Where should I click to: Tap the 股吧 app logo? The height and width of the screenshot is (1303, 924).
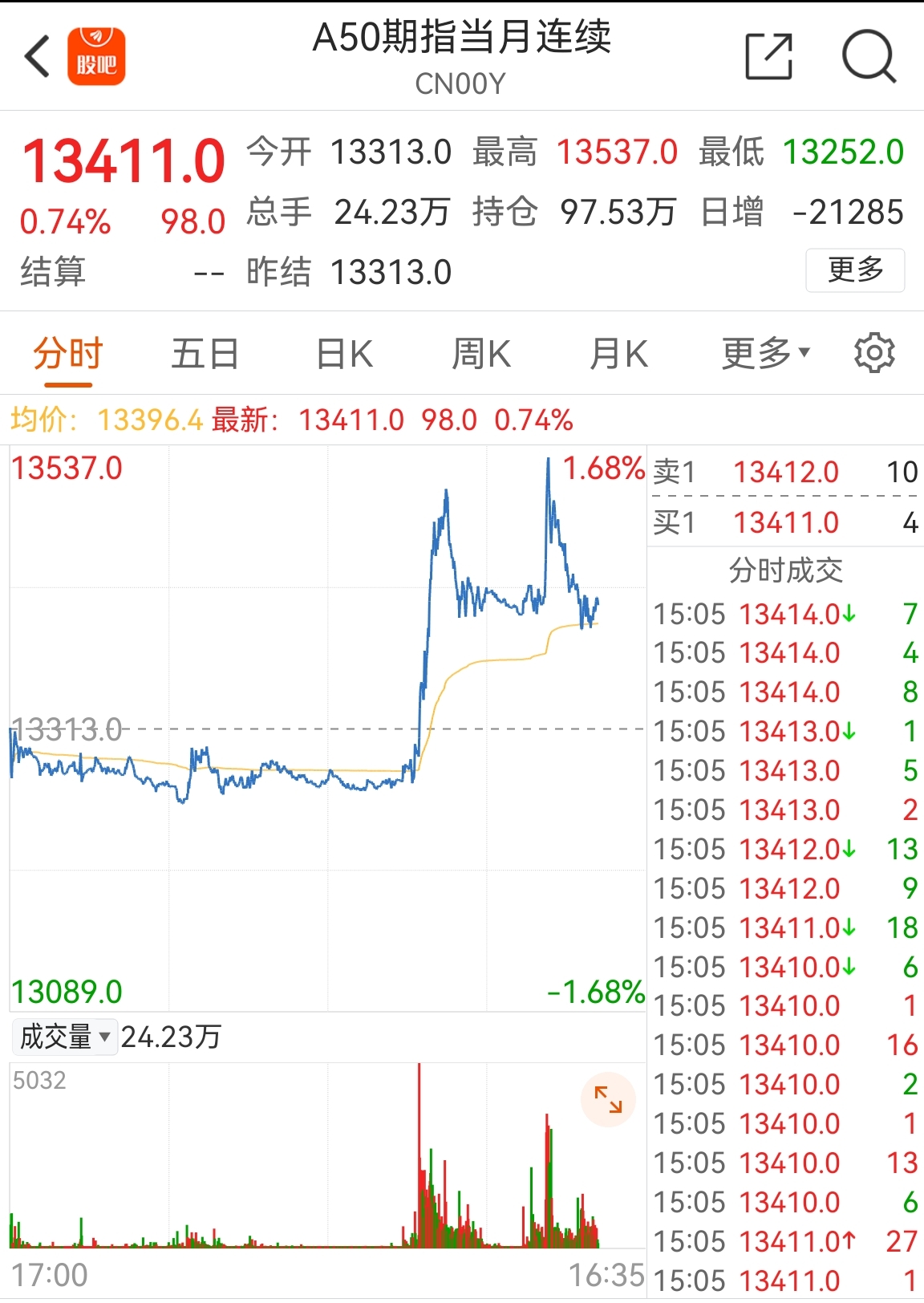[x=98, y=55]
